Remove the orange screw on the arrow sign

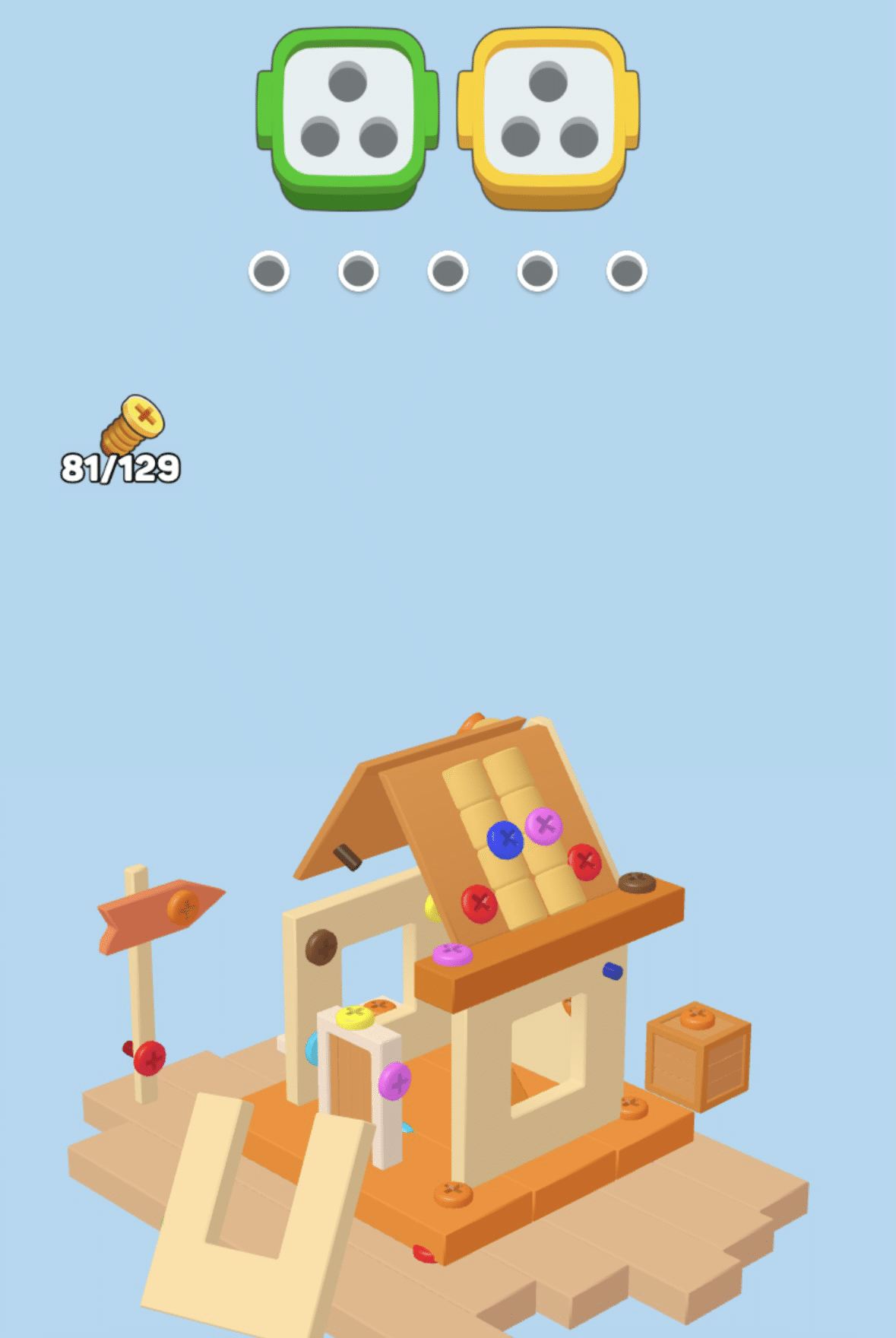click(182, 906)
